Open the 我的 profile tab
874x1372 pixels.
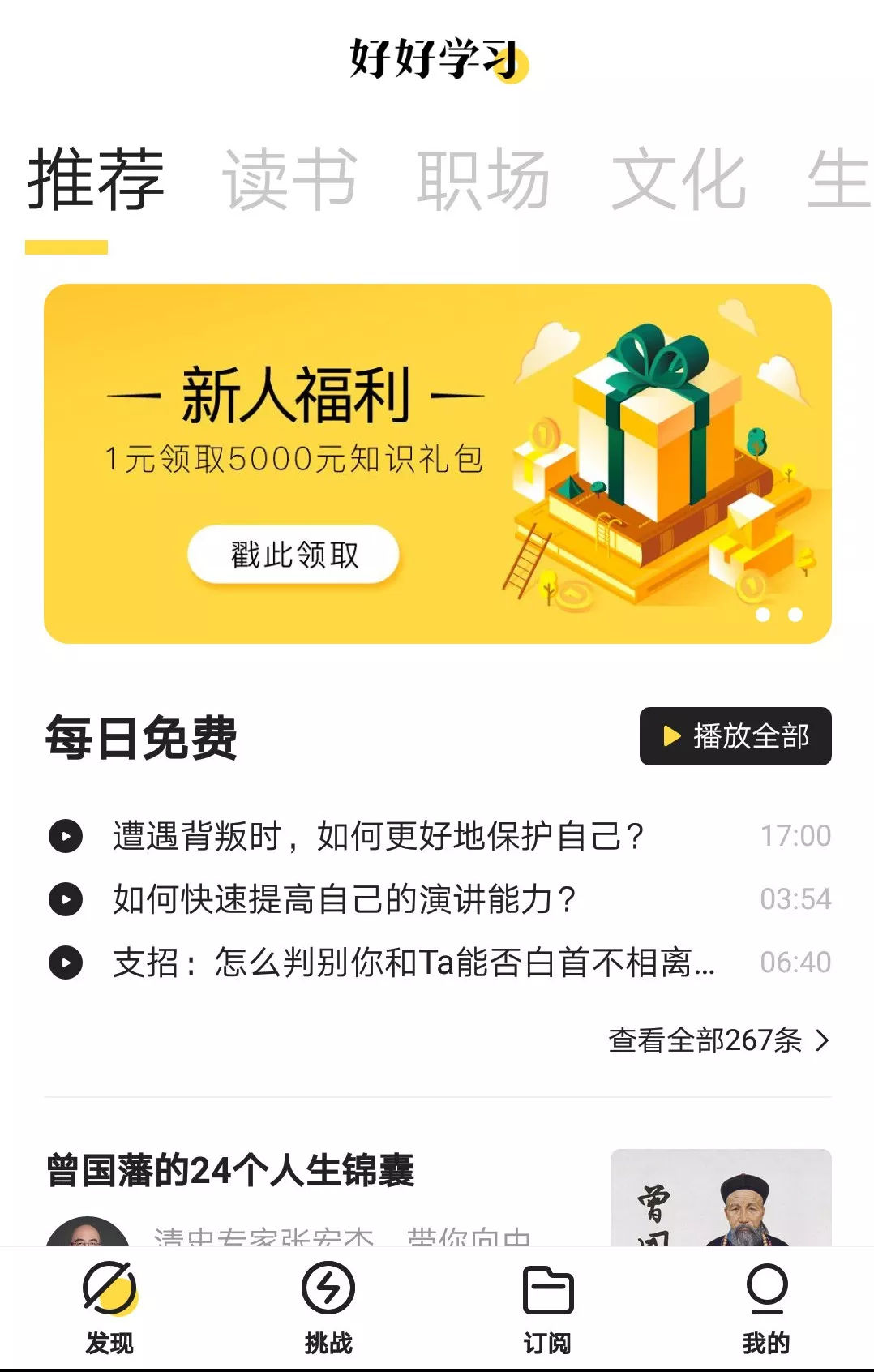pyautogui.click(x=765, y=1306)
